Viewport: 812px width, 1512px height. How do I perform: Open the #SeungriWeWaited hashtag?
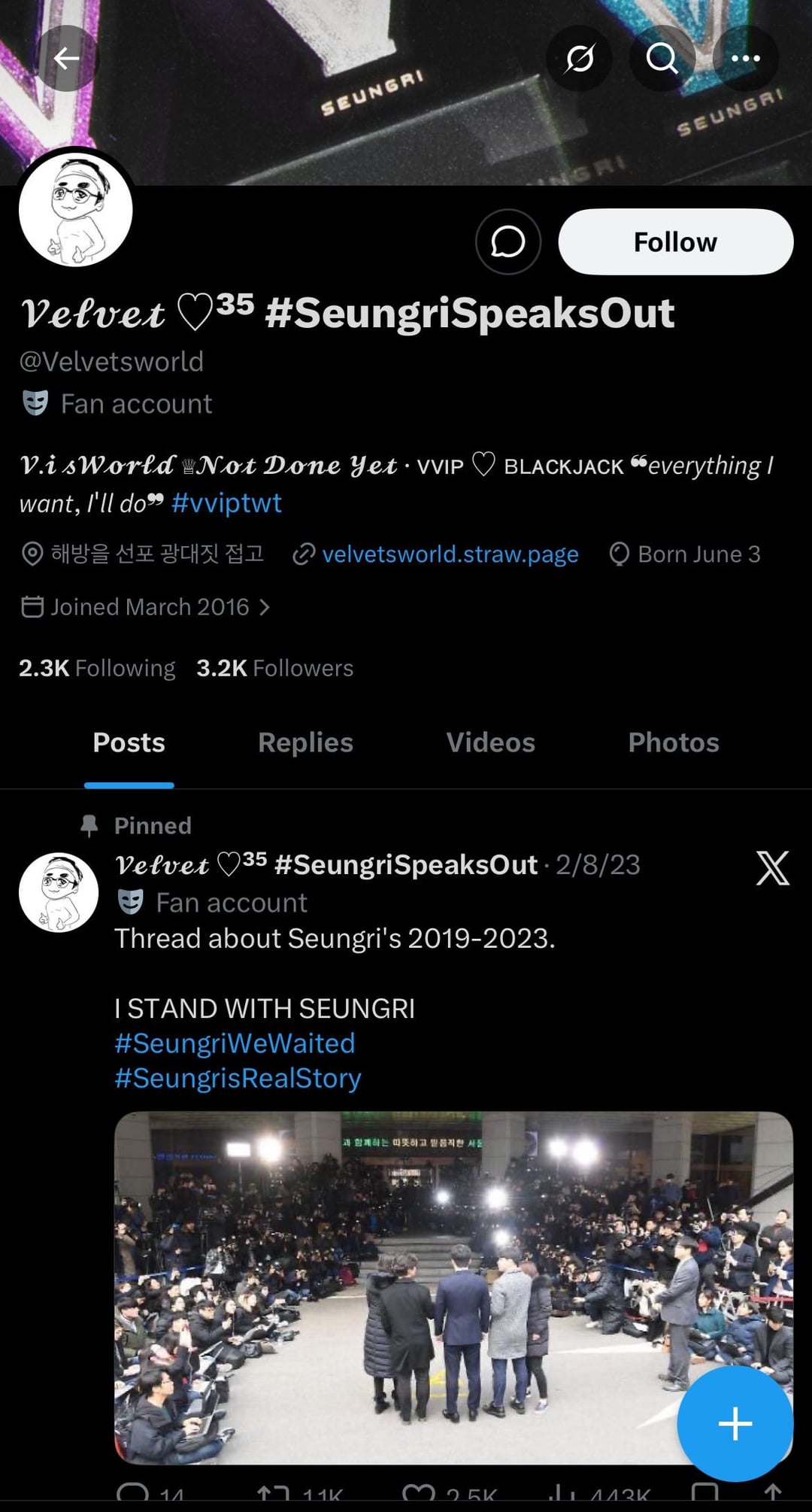click(x=235, y=1043)
